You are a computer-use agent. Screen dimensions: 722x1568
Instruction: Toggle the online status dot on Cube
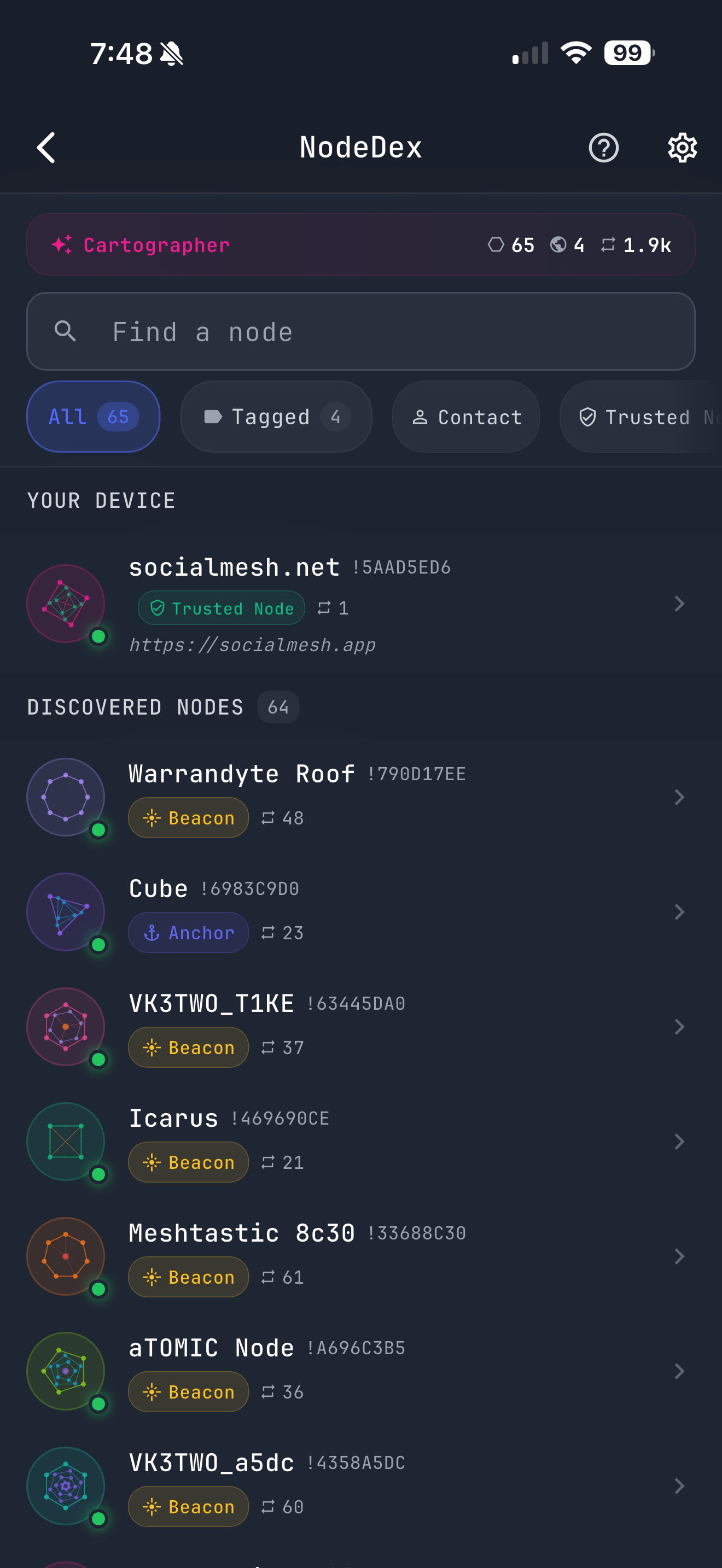(x=99, y=945)
